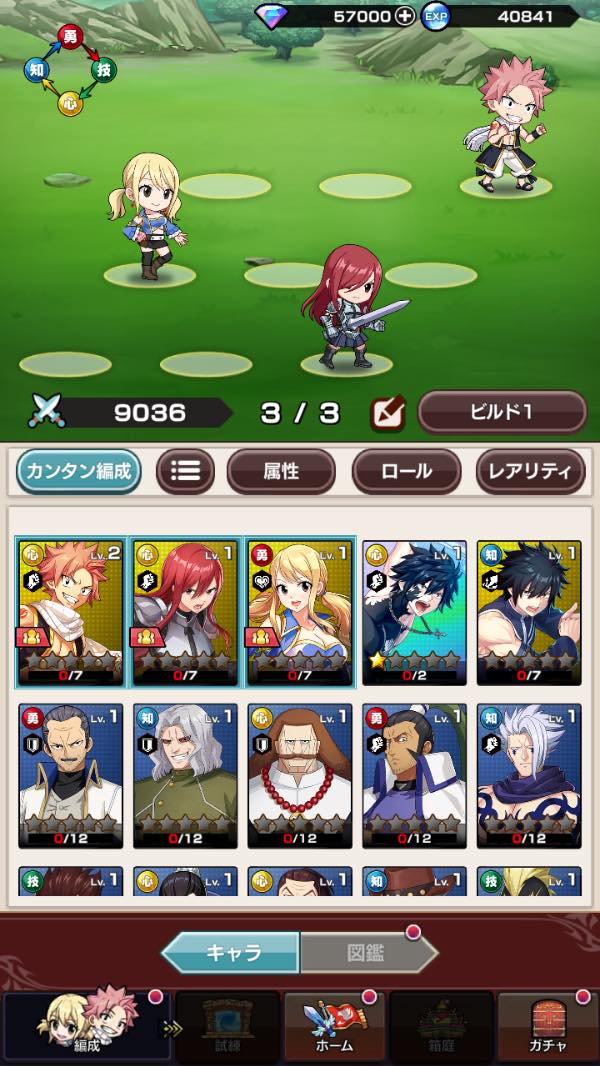Filter characters by ロール
600x1066 pixels.
click(x=406, y=471)
